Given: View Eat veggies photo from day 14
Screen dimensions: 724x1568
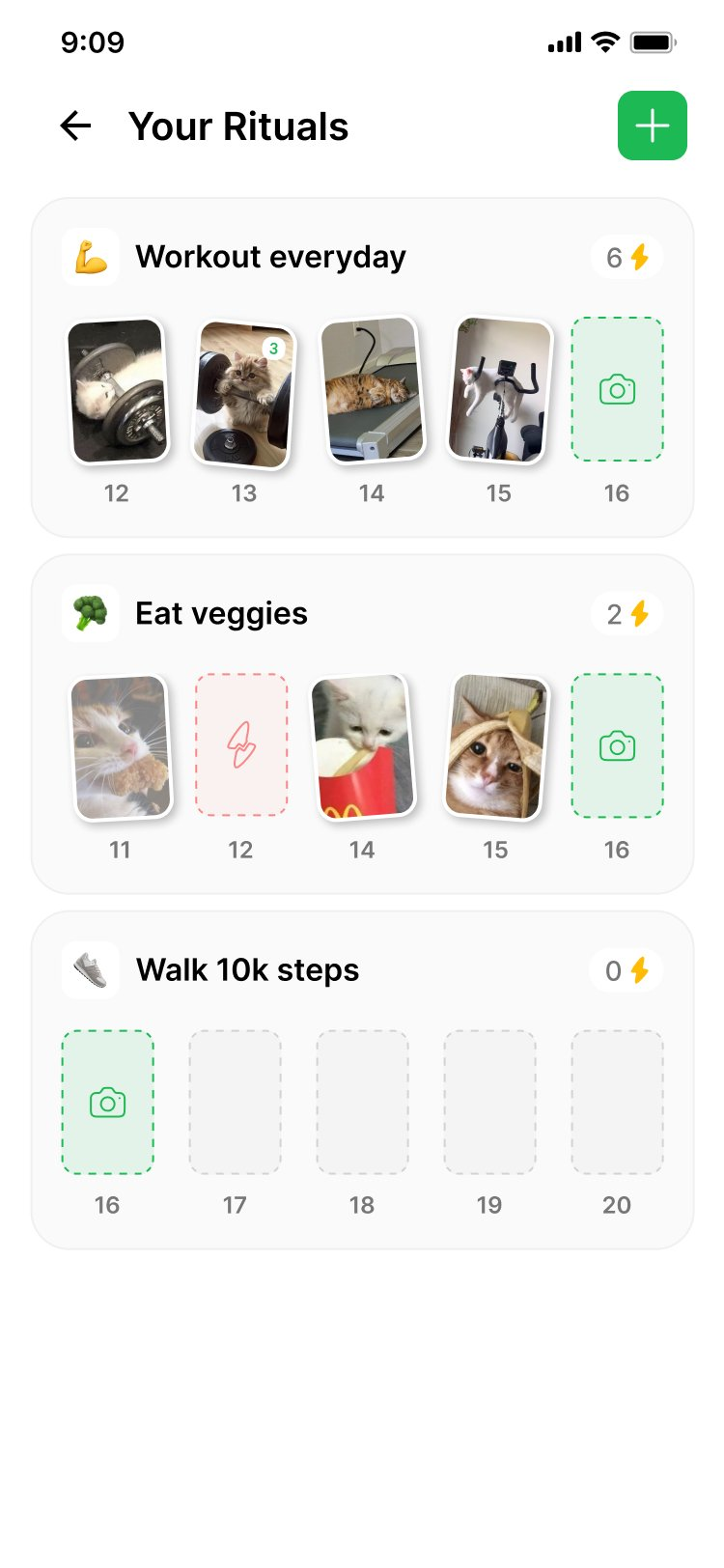Looking at the screenshot, I should coord(363,745).
